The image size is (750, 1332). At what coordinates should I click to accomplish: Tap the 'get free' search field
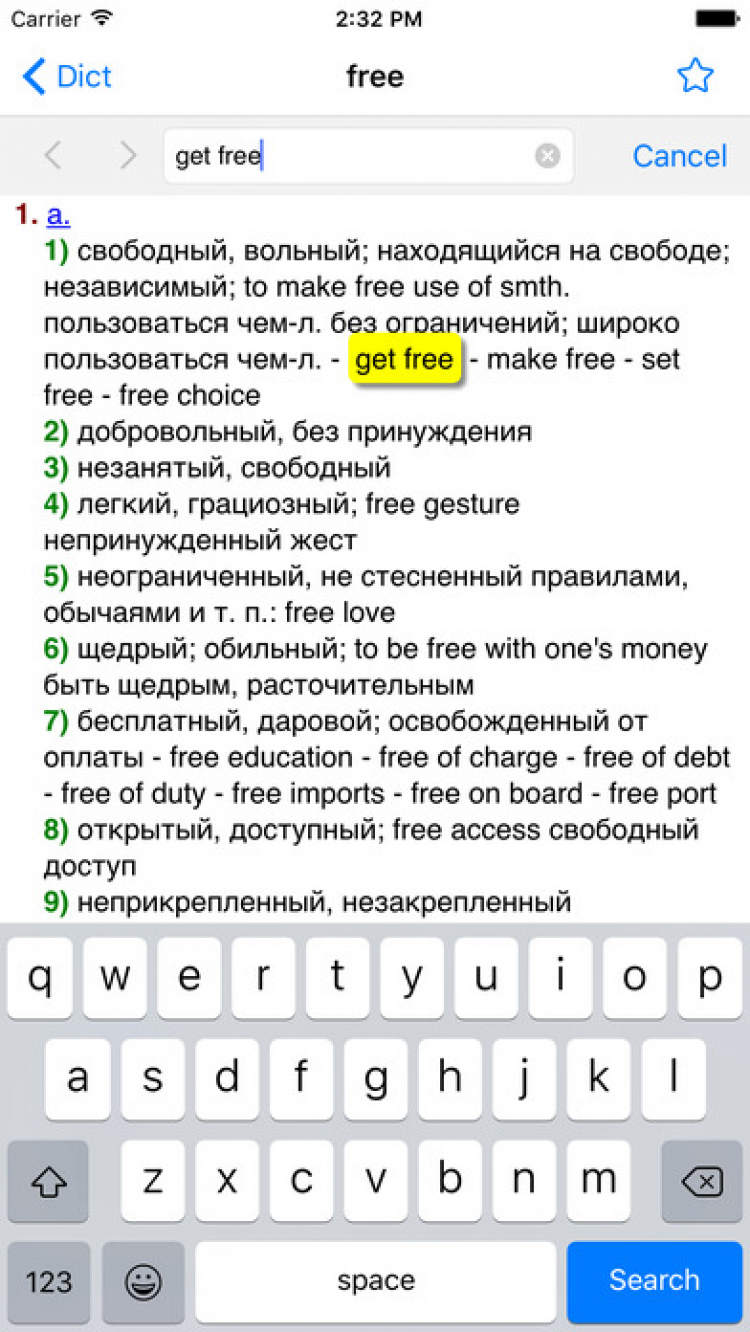coord(350,156)
